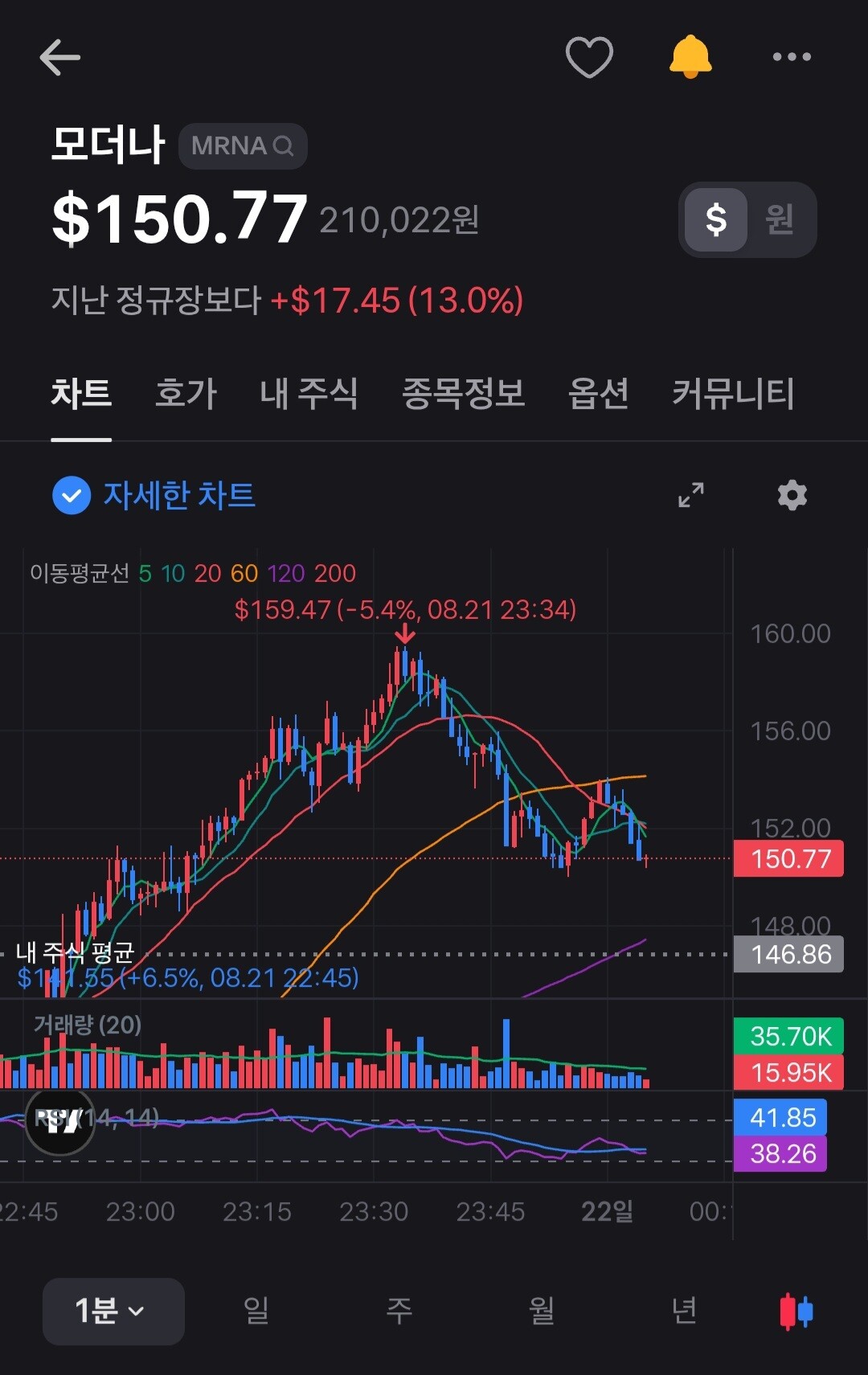Viewport: 868px width, 1375px height.
Task: Select the 일 chart period
Action: (256, 1311)
